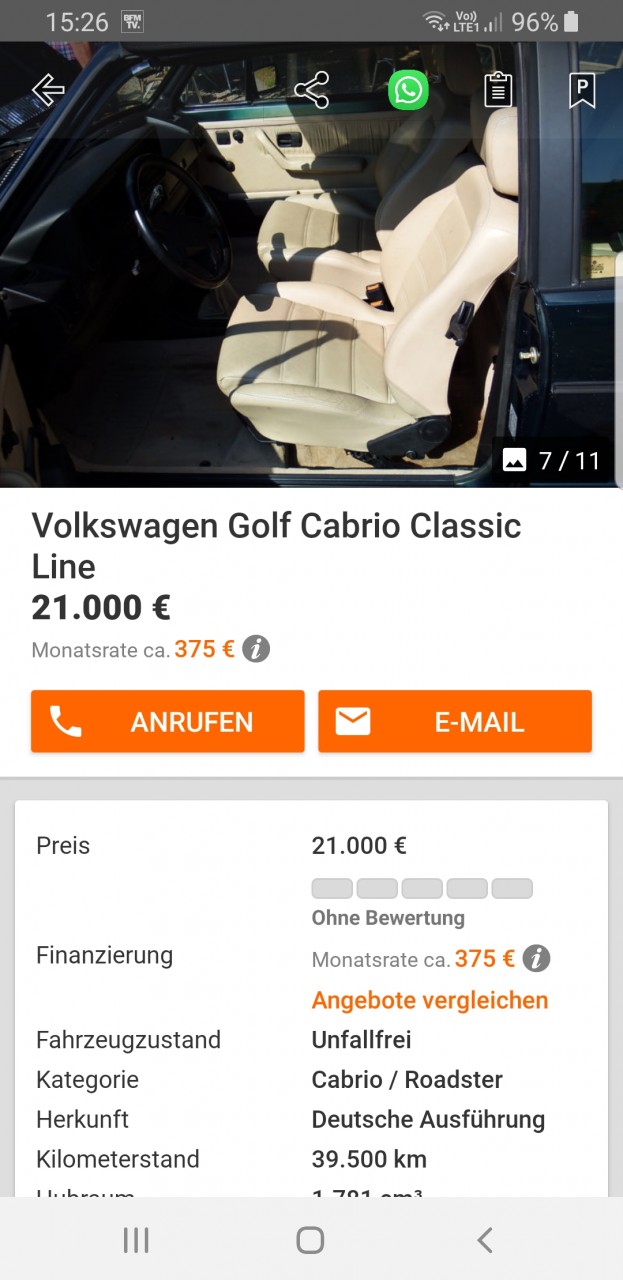This screenshot has height=1280, width=623.
Task: Open Angebote vergleichen link
Action: [430, 1000]
